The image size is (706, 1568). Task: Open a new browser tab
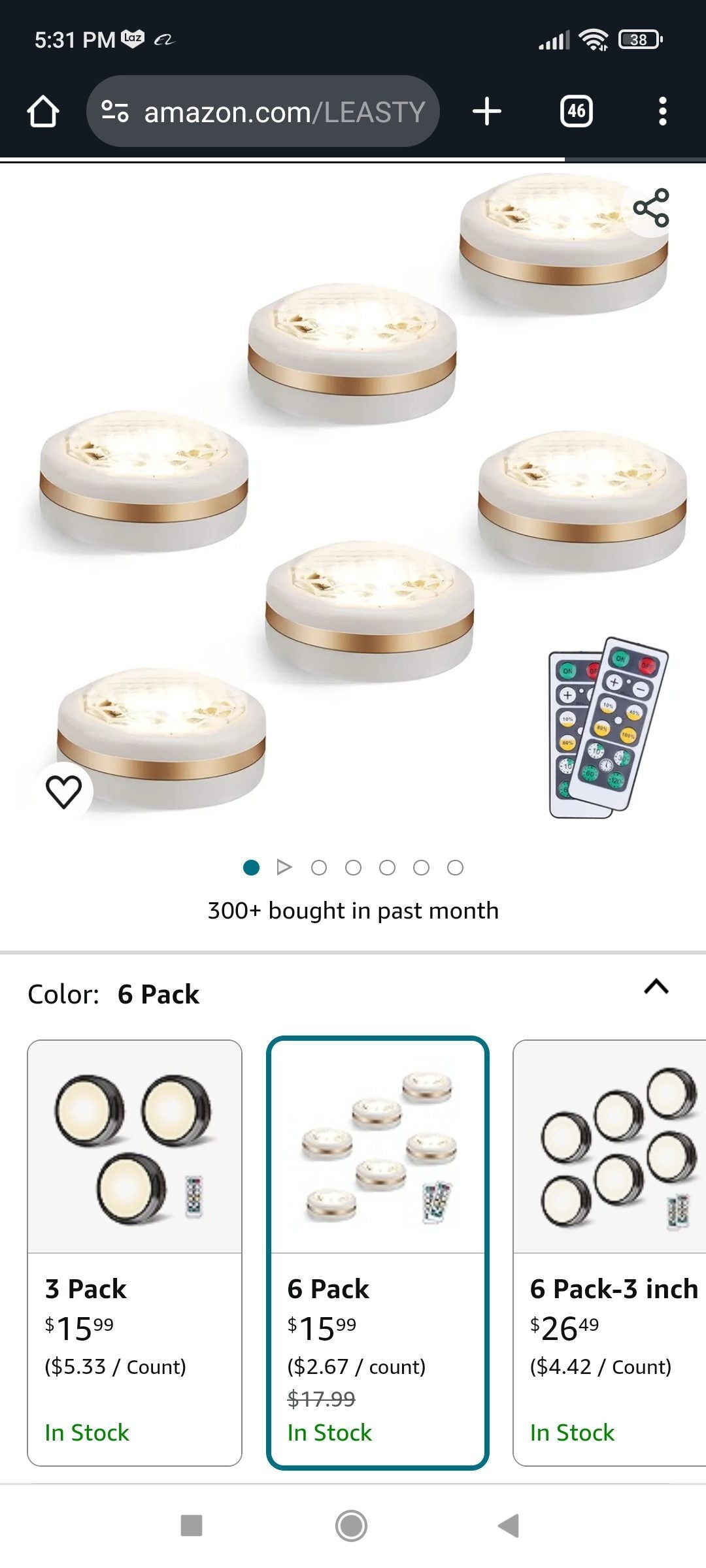487,112
